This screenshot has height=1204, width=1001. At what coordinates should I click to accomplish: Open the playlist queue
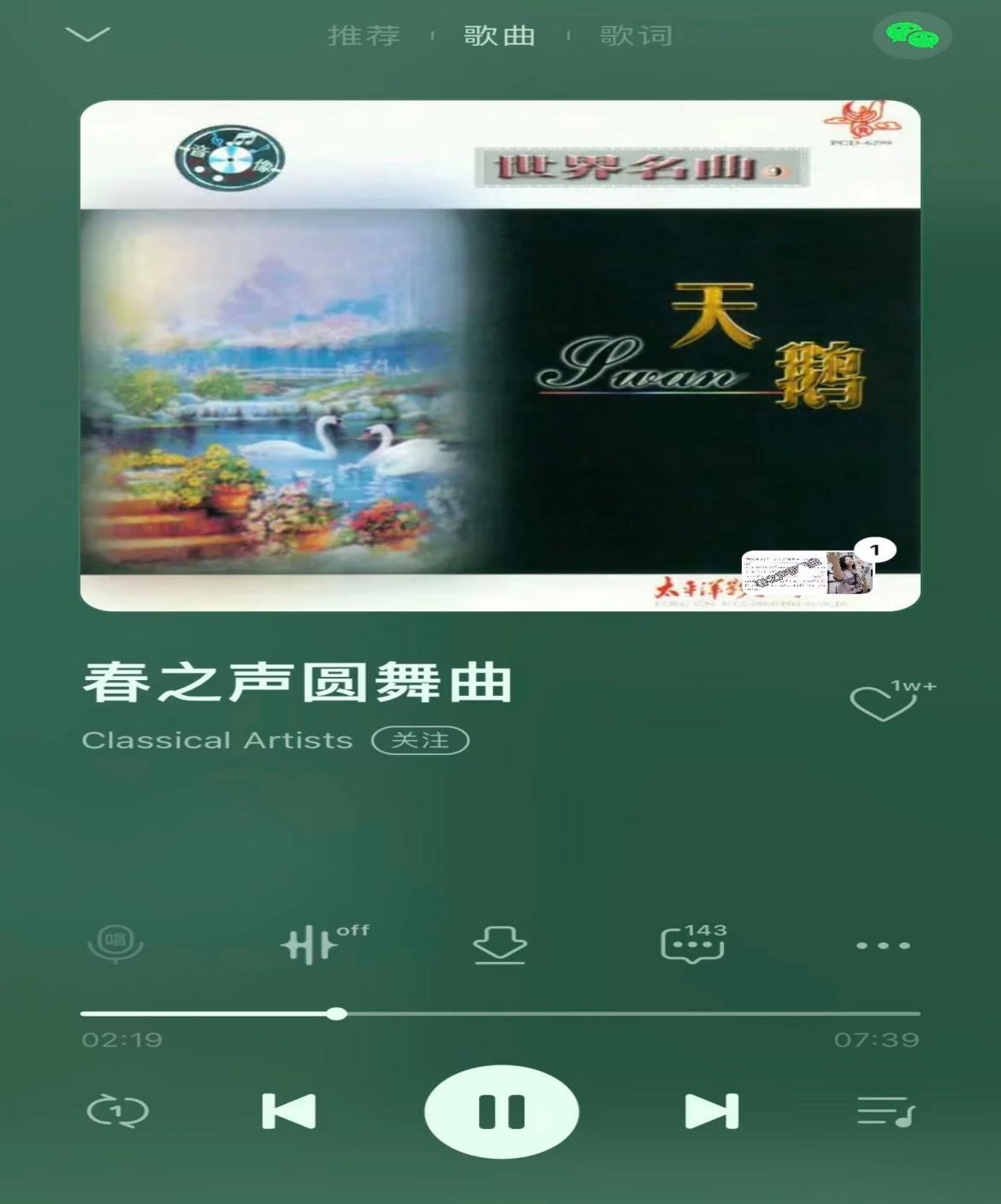pyautogui.click(x=885, y=1112)
